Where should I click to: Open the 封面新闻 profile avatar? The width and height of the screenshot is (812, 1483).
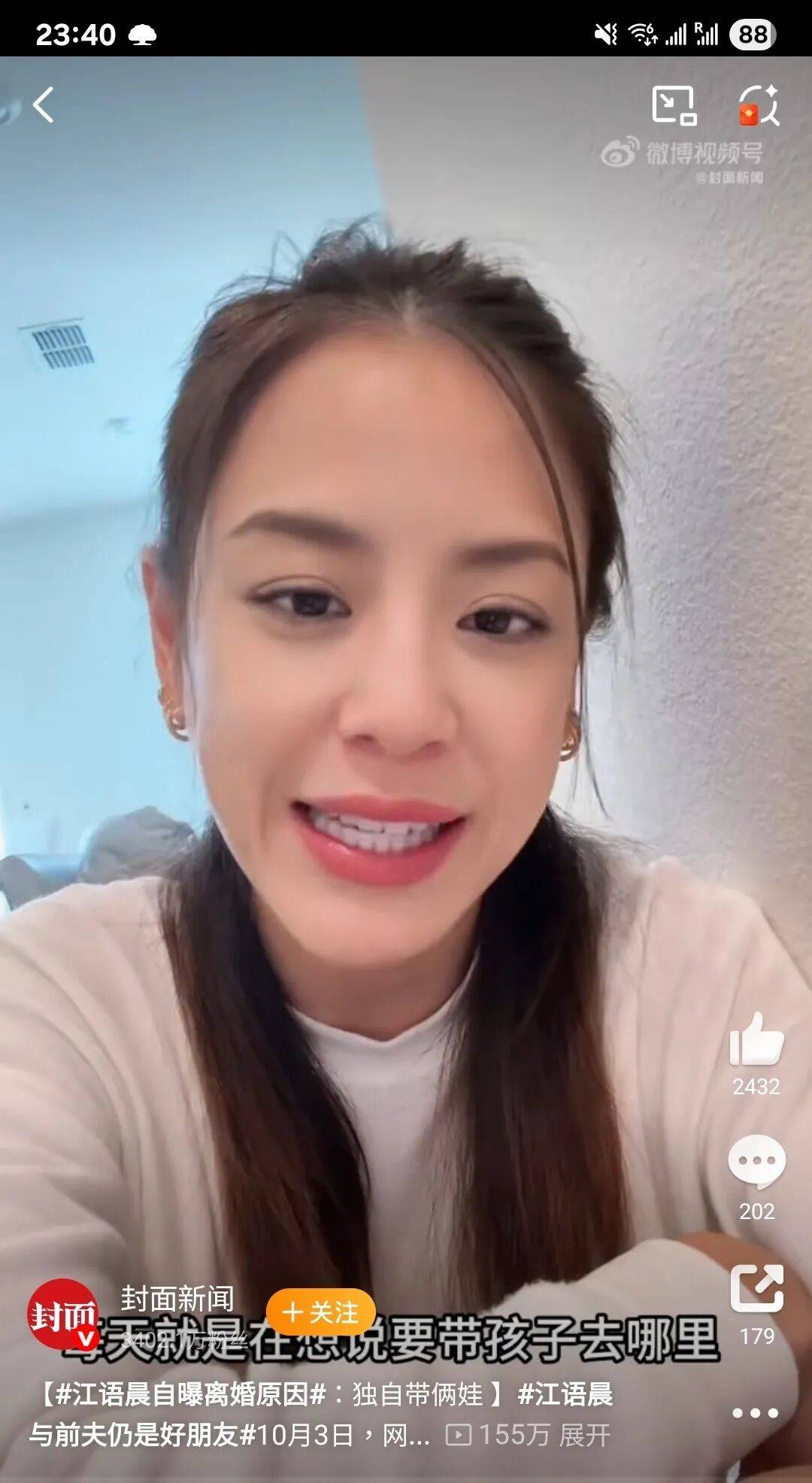point(62,1315)
